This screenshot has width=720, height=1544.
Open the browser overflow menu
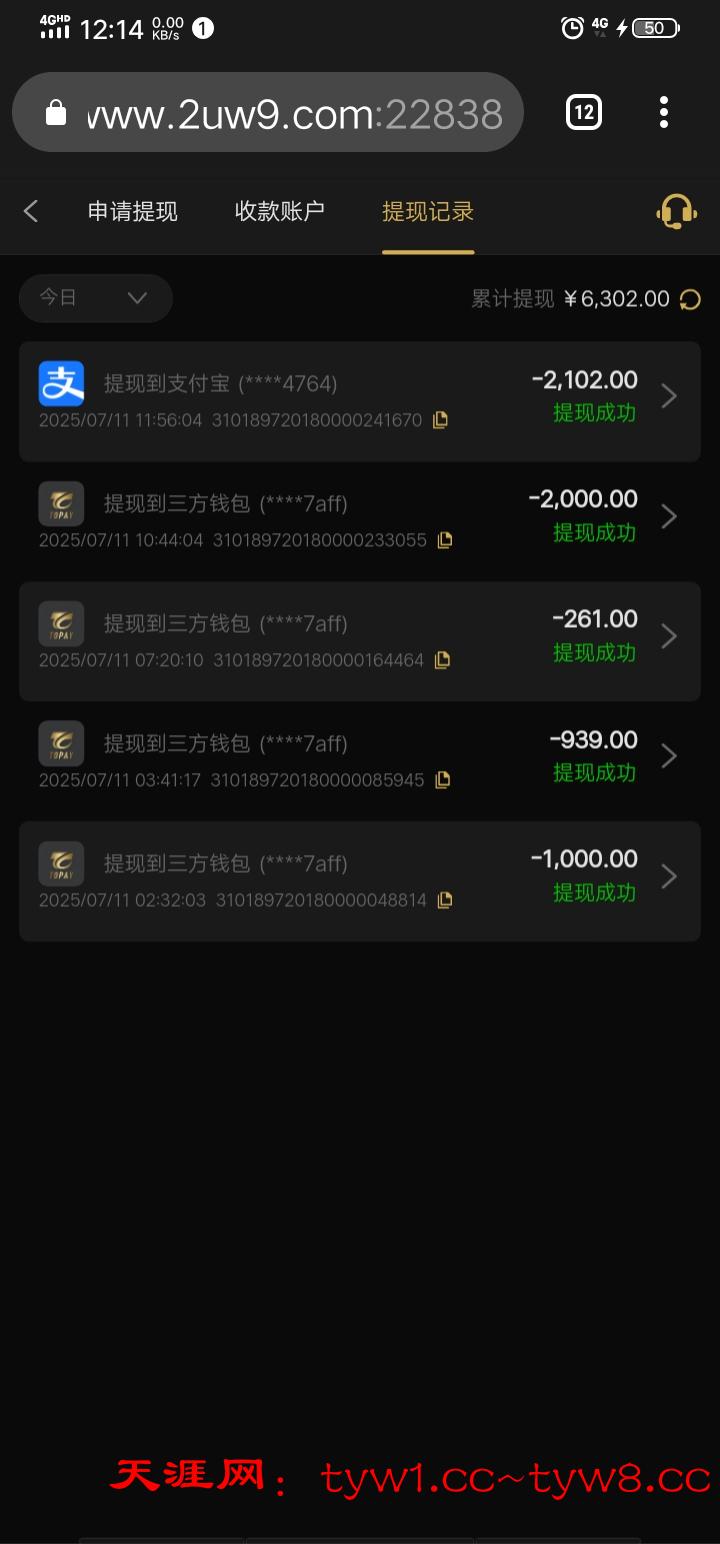point(664,112)
